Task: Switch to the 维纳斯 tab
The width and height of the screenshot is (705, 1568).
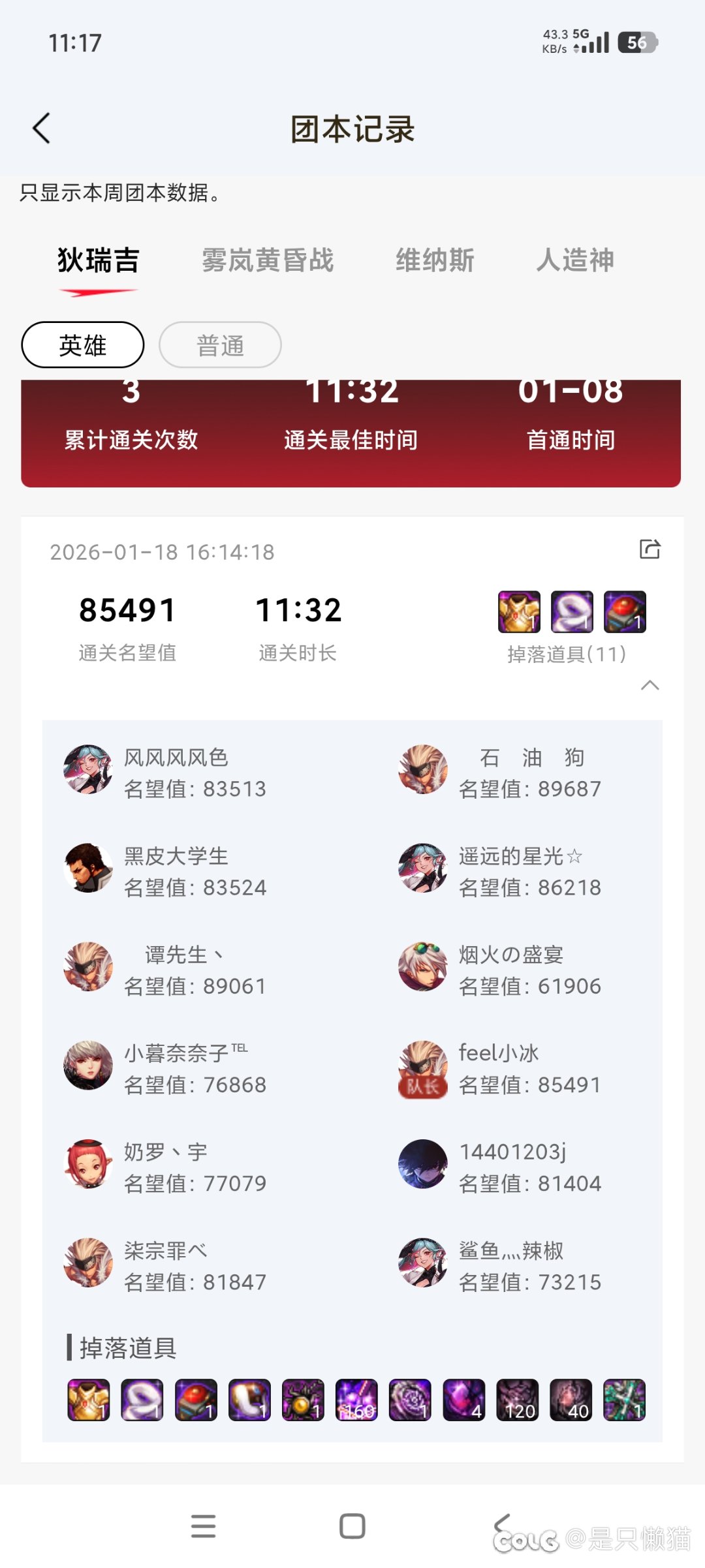Action: tap(435, 260)
